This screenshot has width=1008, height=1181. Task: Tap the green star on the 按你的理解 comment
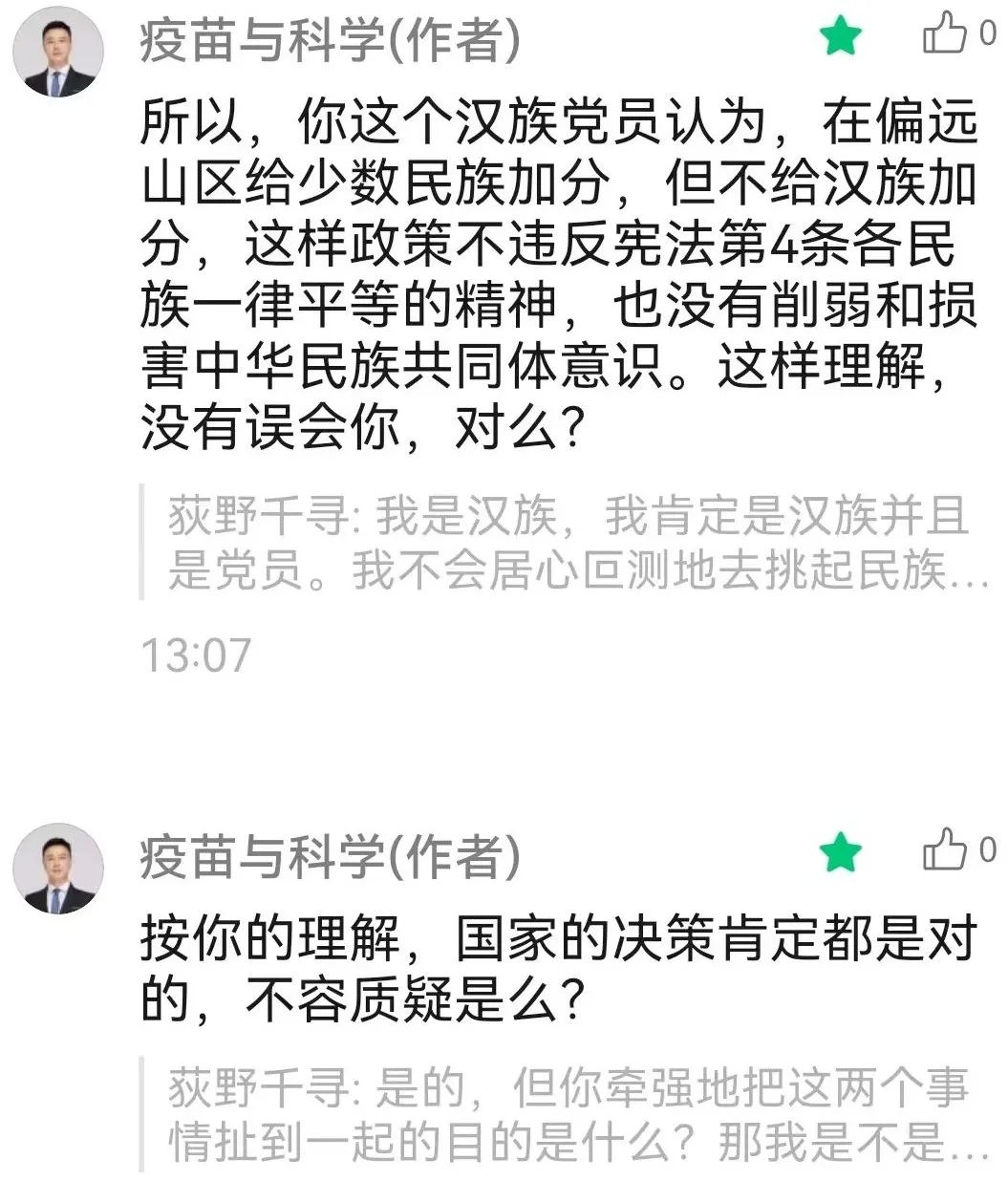841,852
